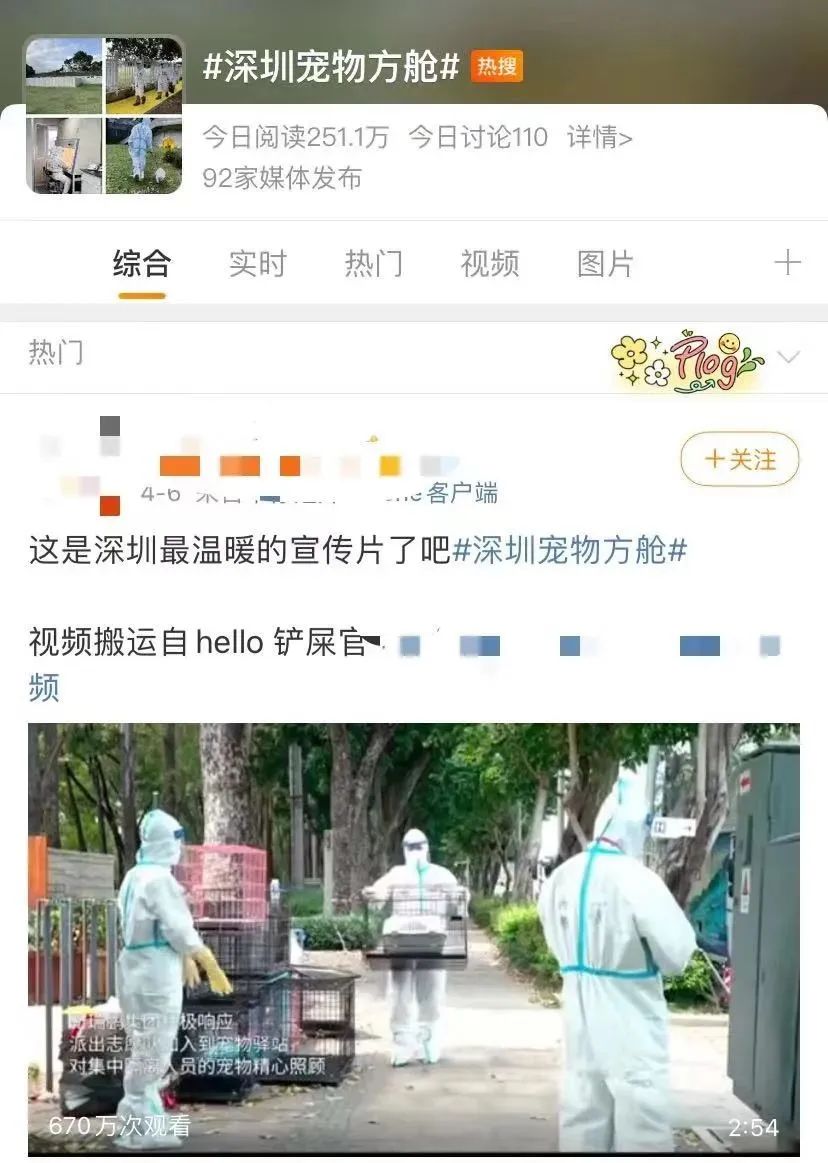Open topic 详情 link
This screenshot has height=1163, width=828.
(x=599, y=137)
